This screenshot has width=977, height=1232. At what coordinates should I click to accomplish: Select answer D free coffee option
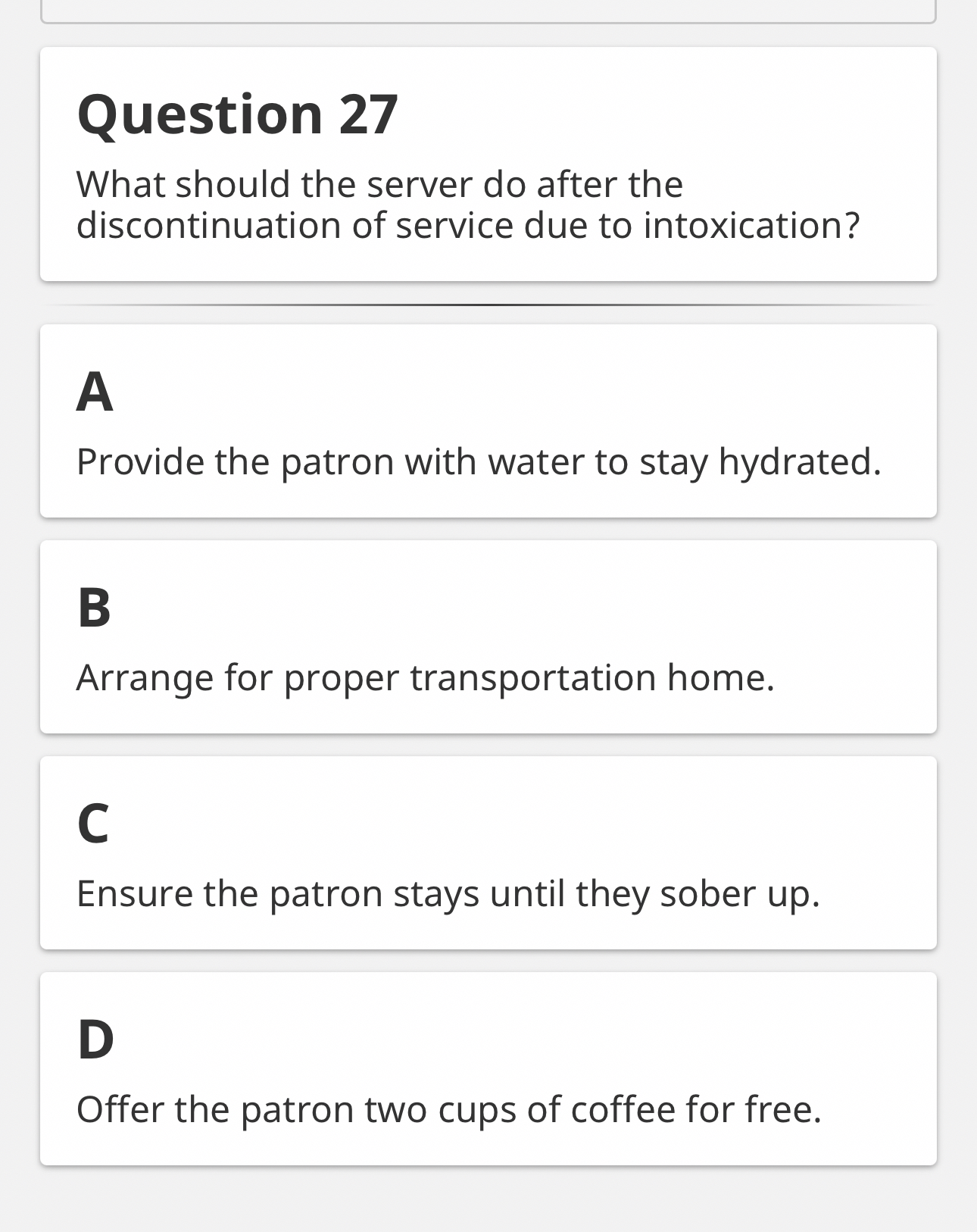coord(488,1069)
